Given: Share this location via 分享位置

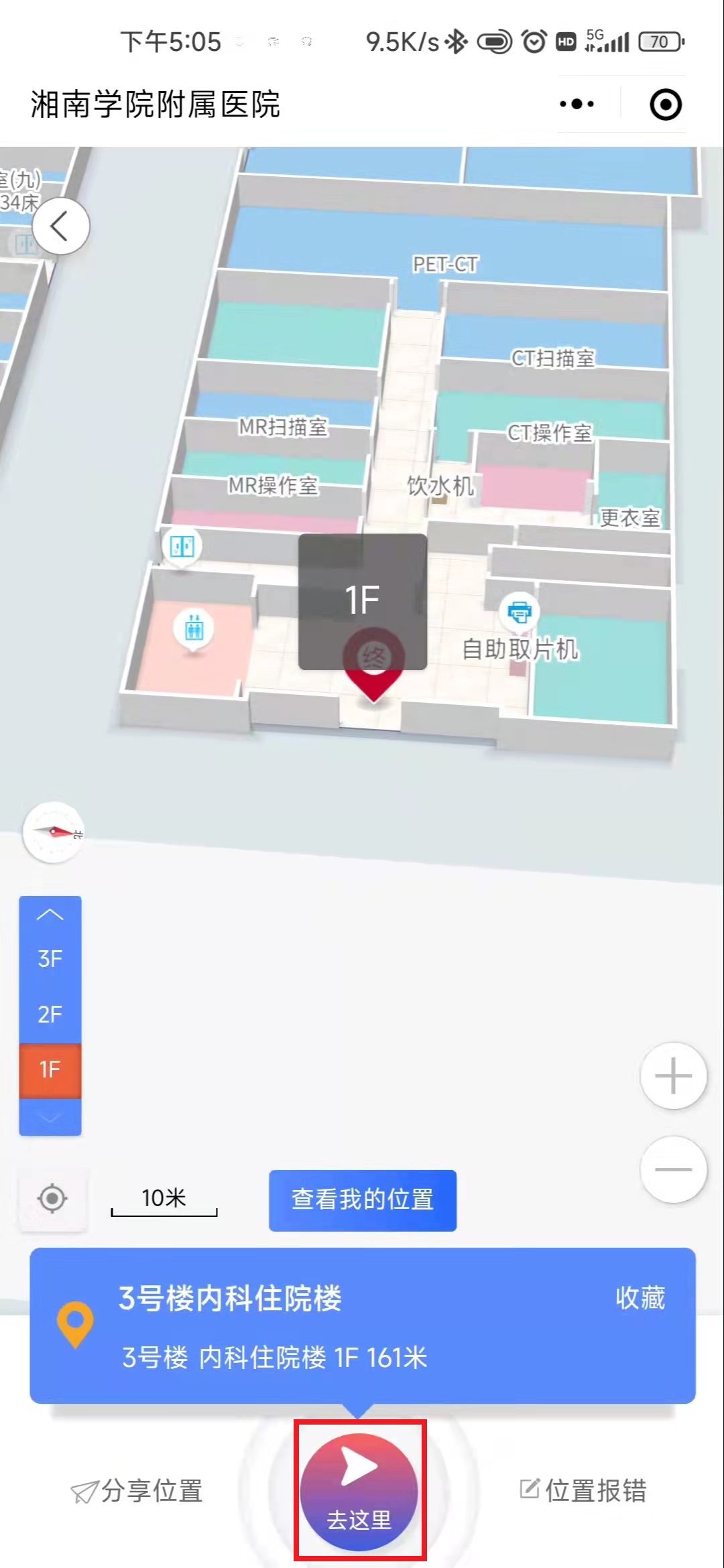Looking at the screenshot, I should (x=137, y=1492).
